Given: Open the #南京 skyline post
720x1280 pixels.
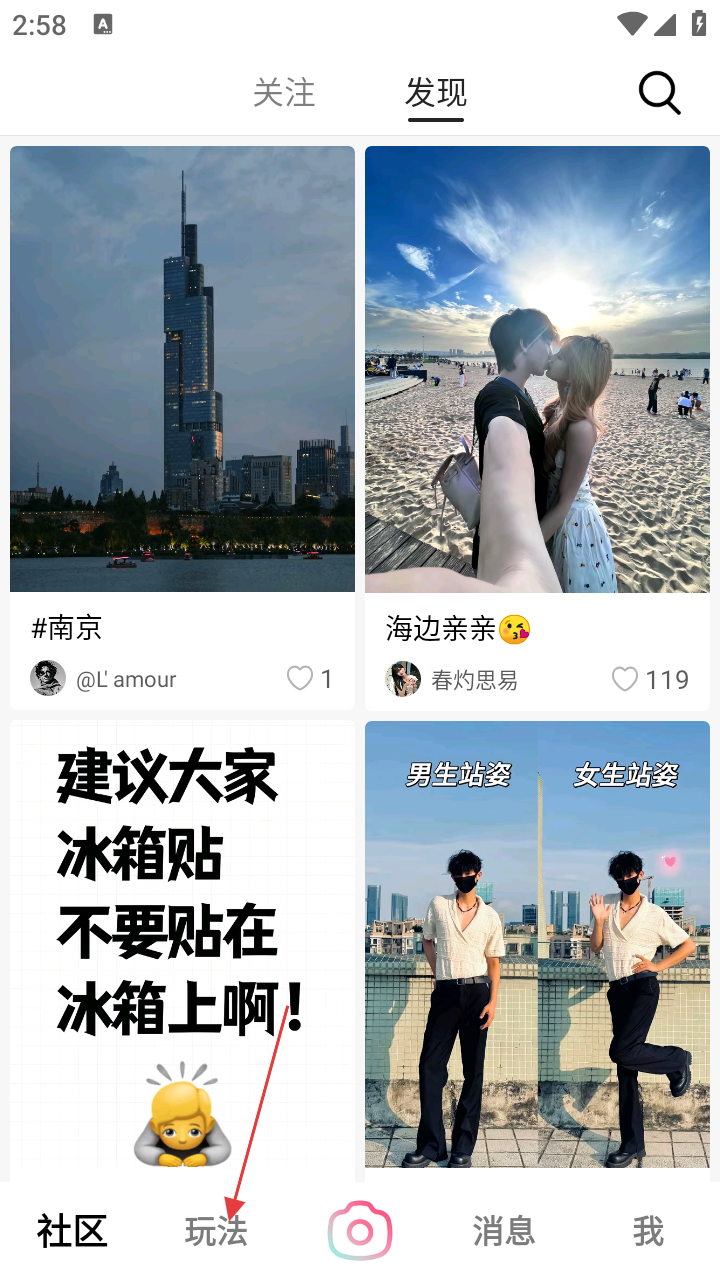Looking at the screenshot, I should [182, 370].
